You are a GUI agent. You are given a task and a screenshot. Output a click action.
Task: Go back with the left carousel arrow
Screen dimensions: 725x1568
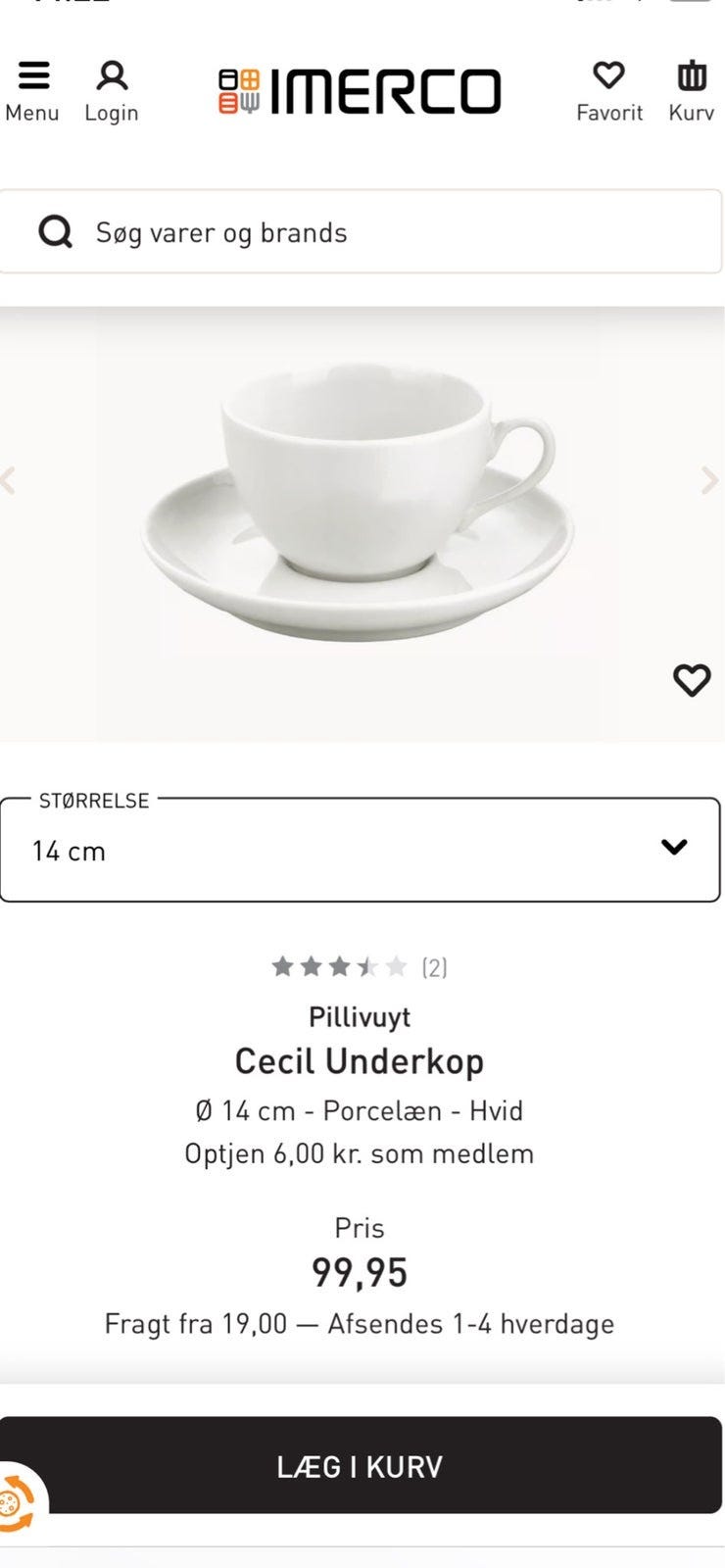(x=10, y=480)
